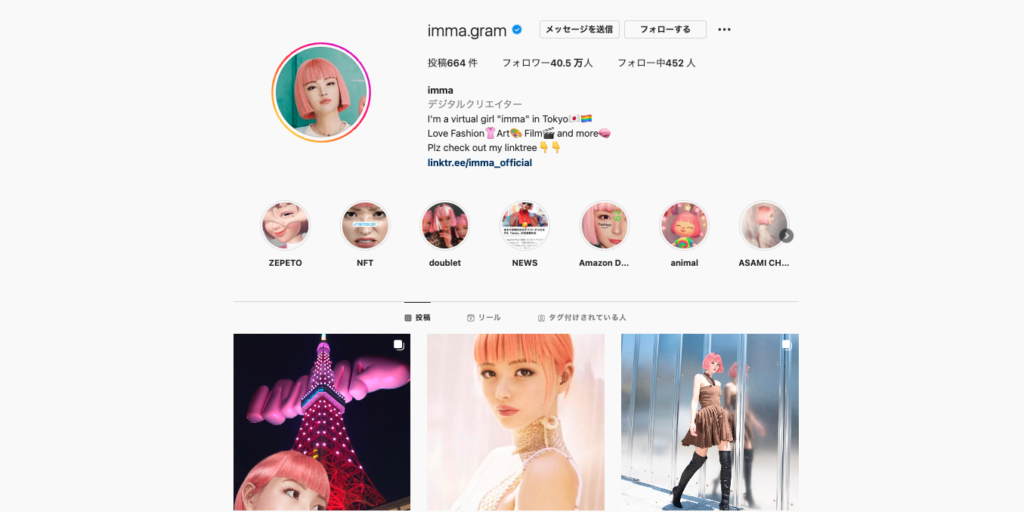Open the brown dress mirror post
Viewport: 1024px width, 512px height.
(x=709, y=422)
